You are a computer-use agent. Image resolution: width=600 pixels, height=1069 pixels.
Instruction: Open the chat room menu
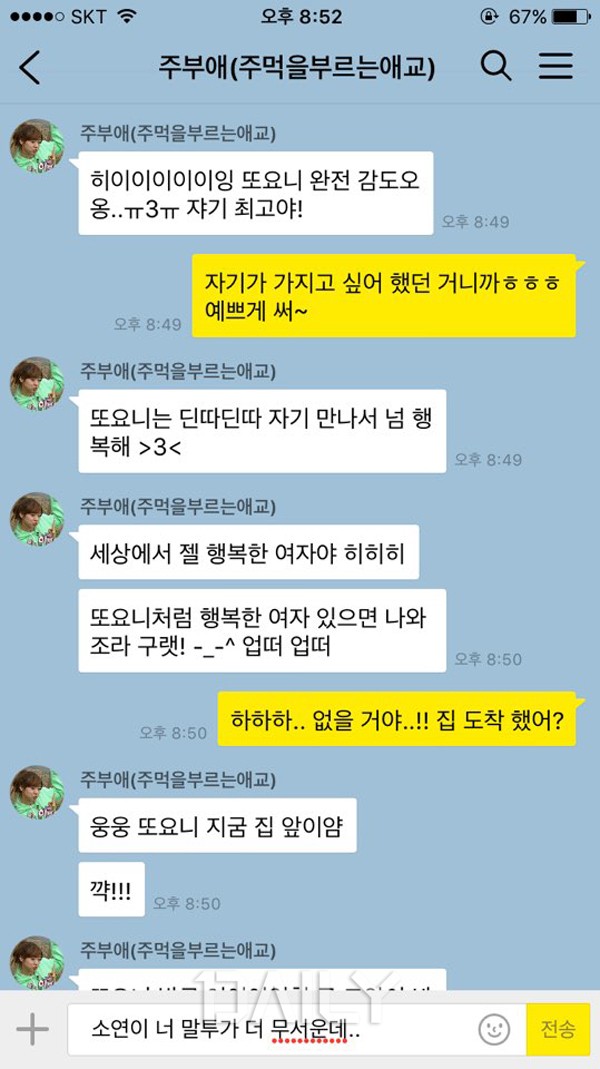point(556,67)
